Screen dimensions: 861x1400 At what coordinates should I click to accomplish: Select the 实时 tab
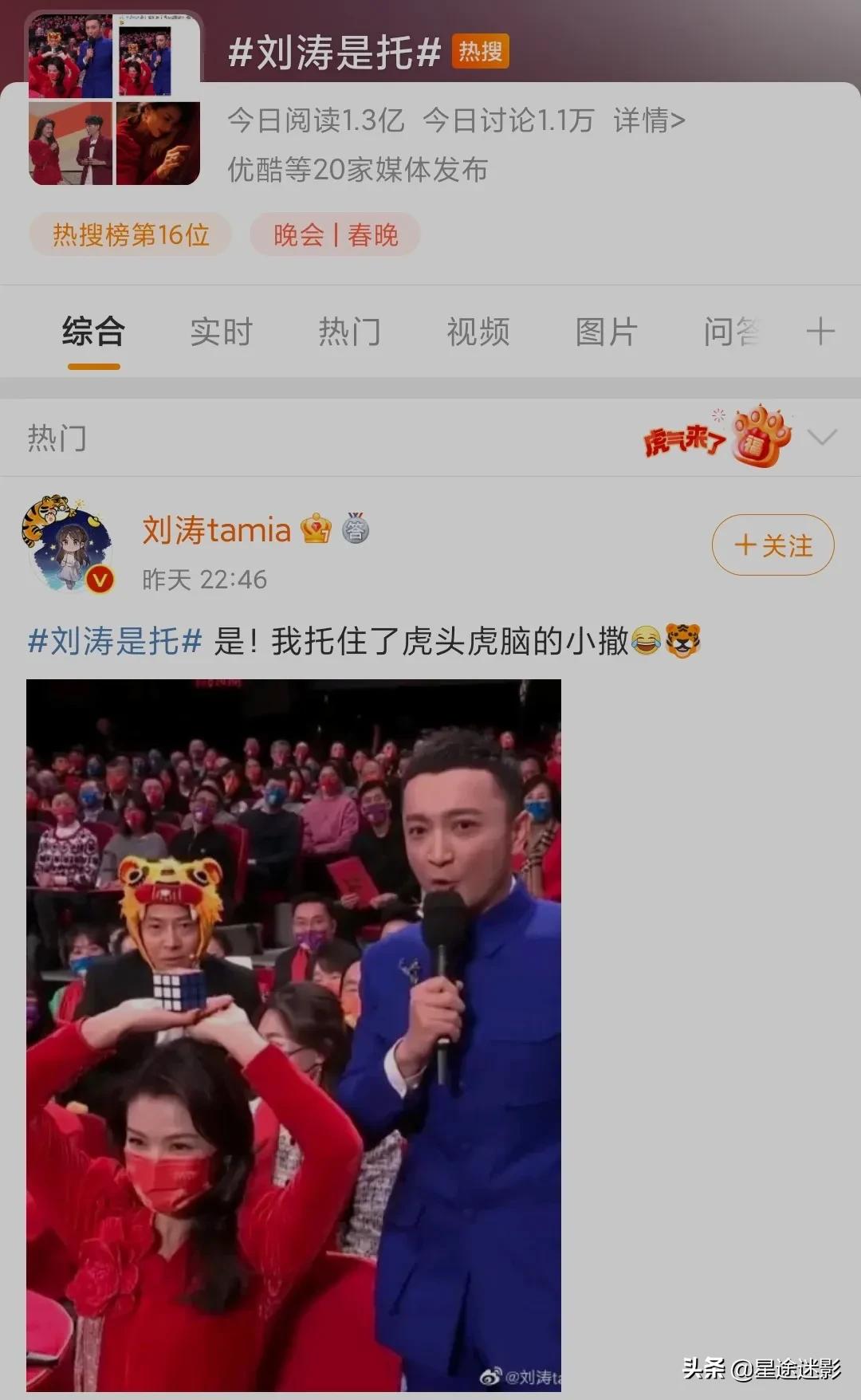tap(221, 332)
